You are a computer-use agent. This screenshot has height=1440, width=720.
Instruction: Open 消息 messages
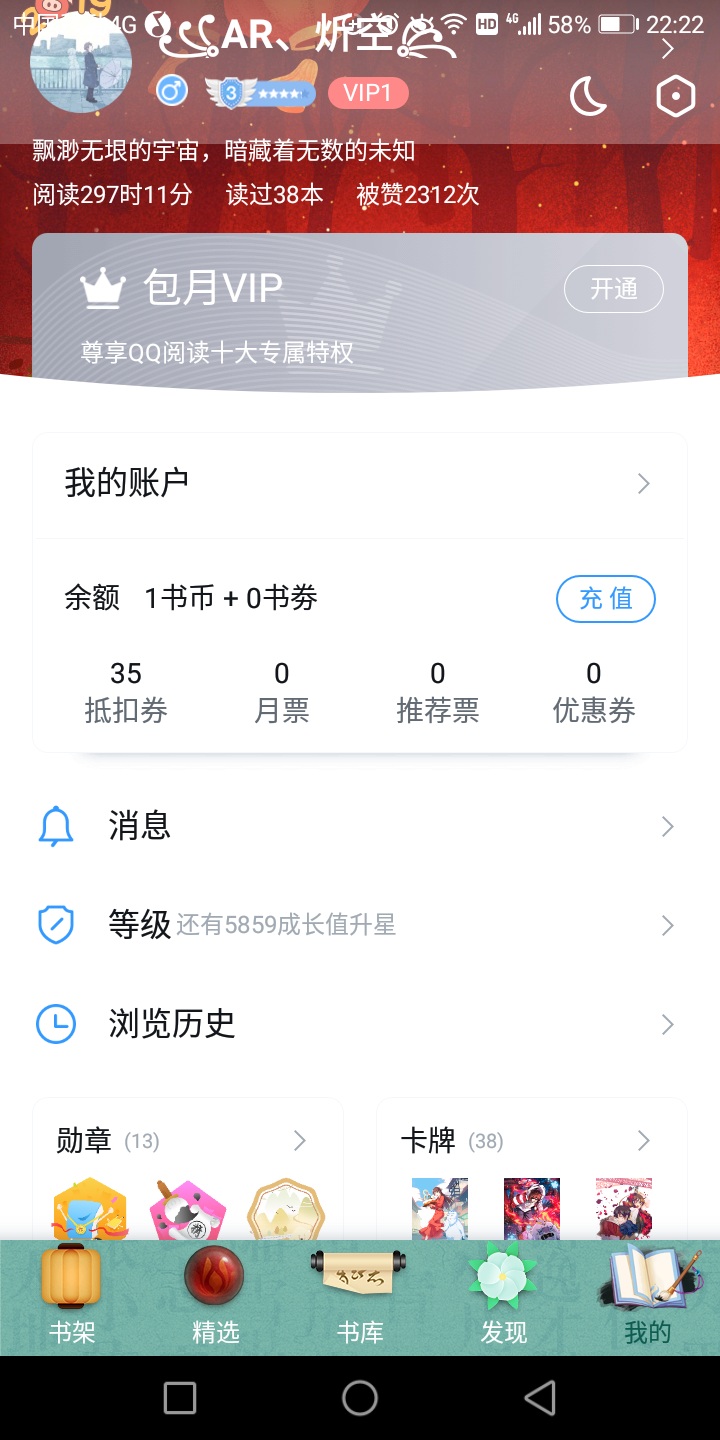(360, 827)
